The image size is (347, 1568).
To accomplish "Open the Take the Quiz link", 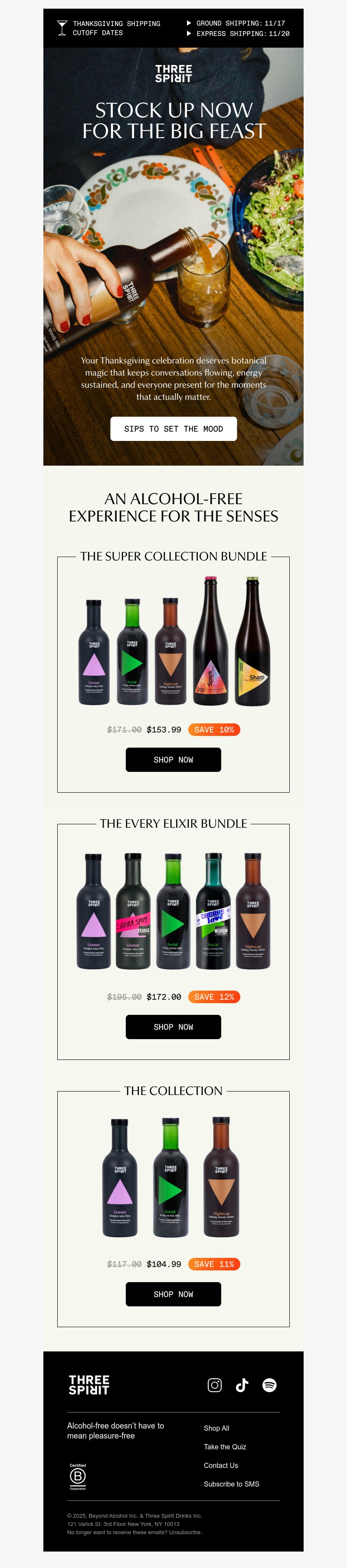I will 225,1447.
